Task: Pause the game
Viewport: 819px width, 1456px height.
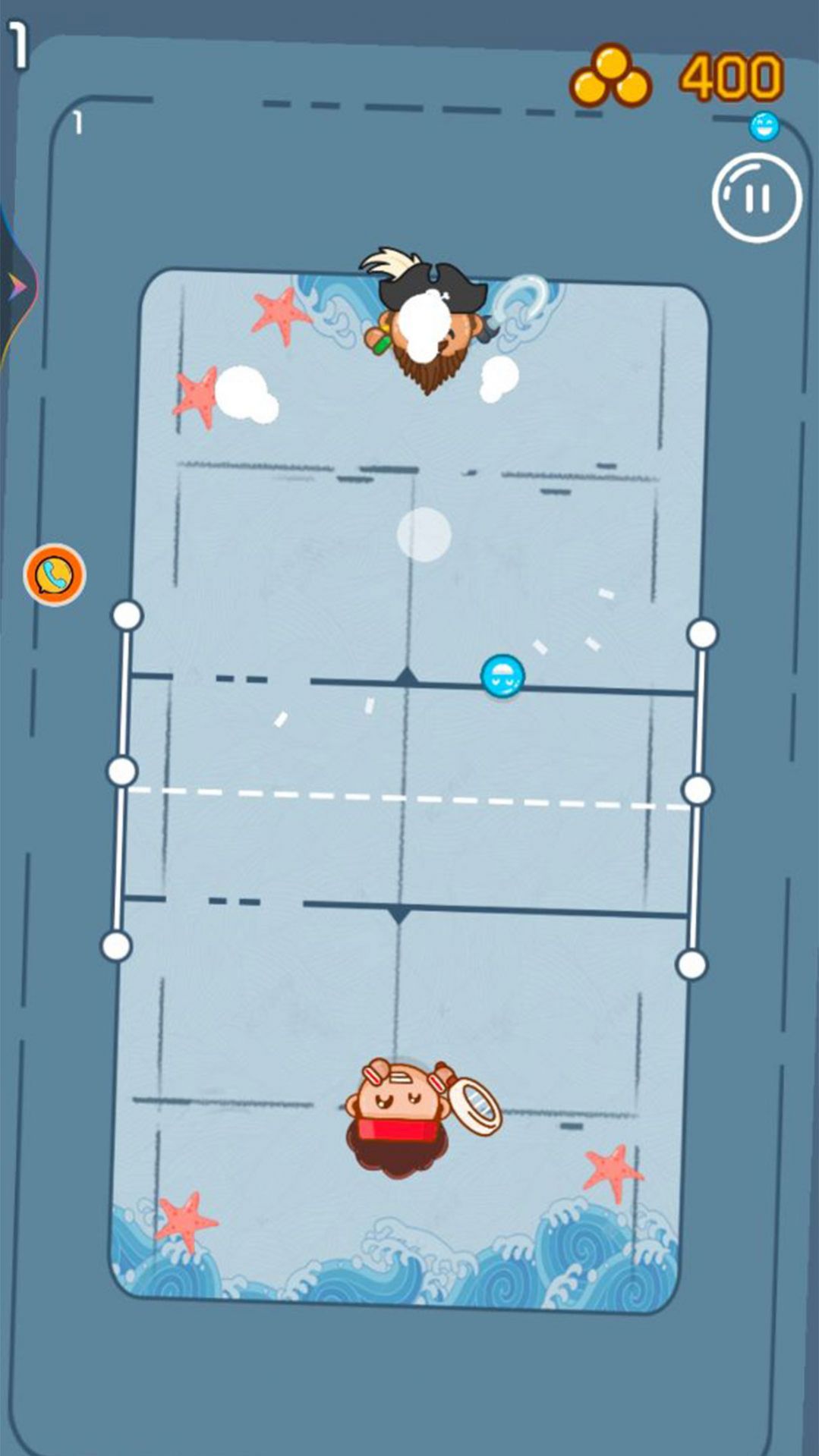Action: [756, 198]
